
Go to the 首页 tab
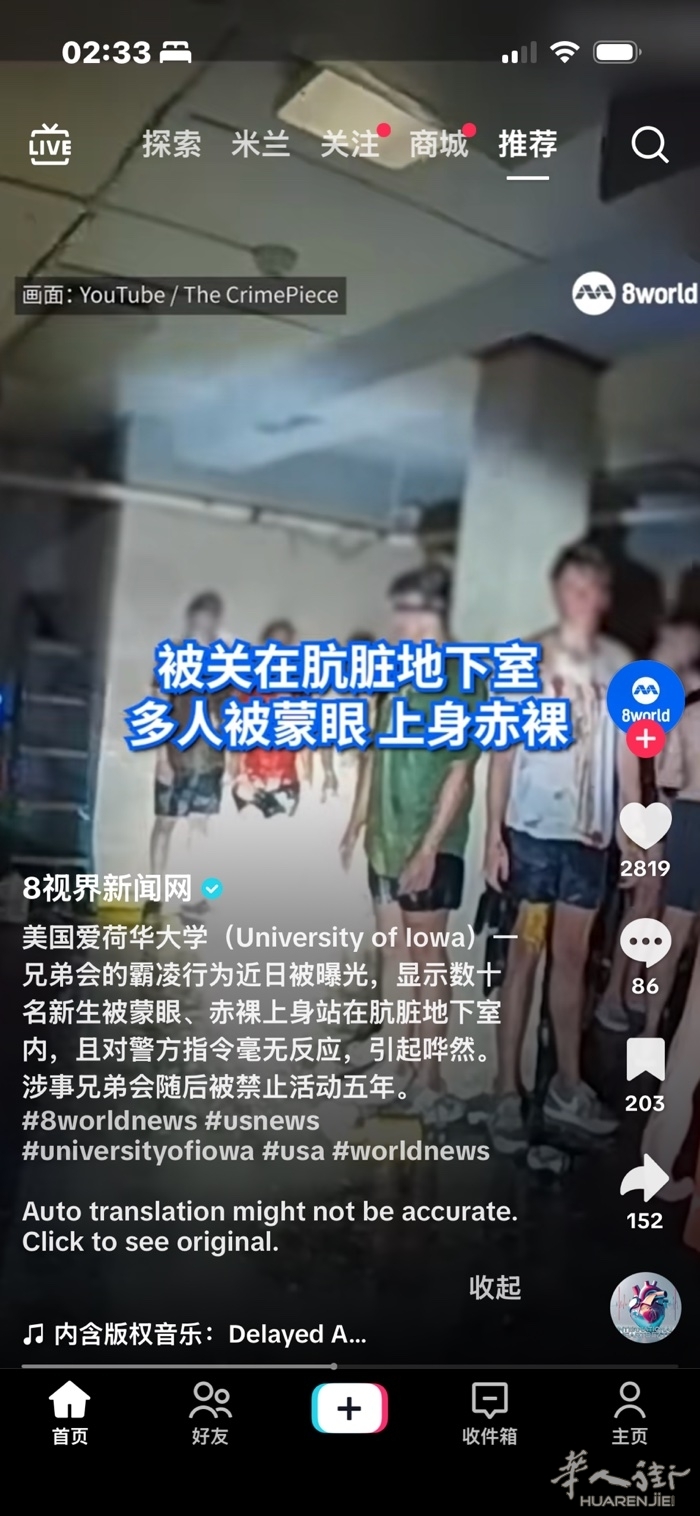tap(70, 1412)
